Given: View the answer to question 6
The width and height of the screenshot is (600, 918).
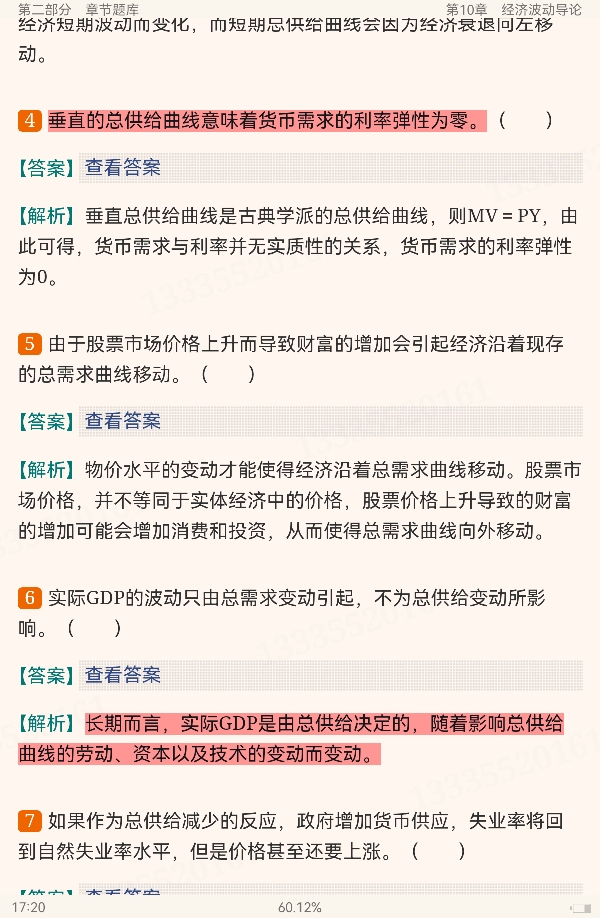Looking at the screenshot, I should [x=122, y=675].
